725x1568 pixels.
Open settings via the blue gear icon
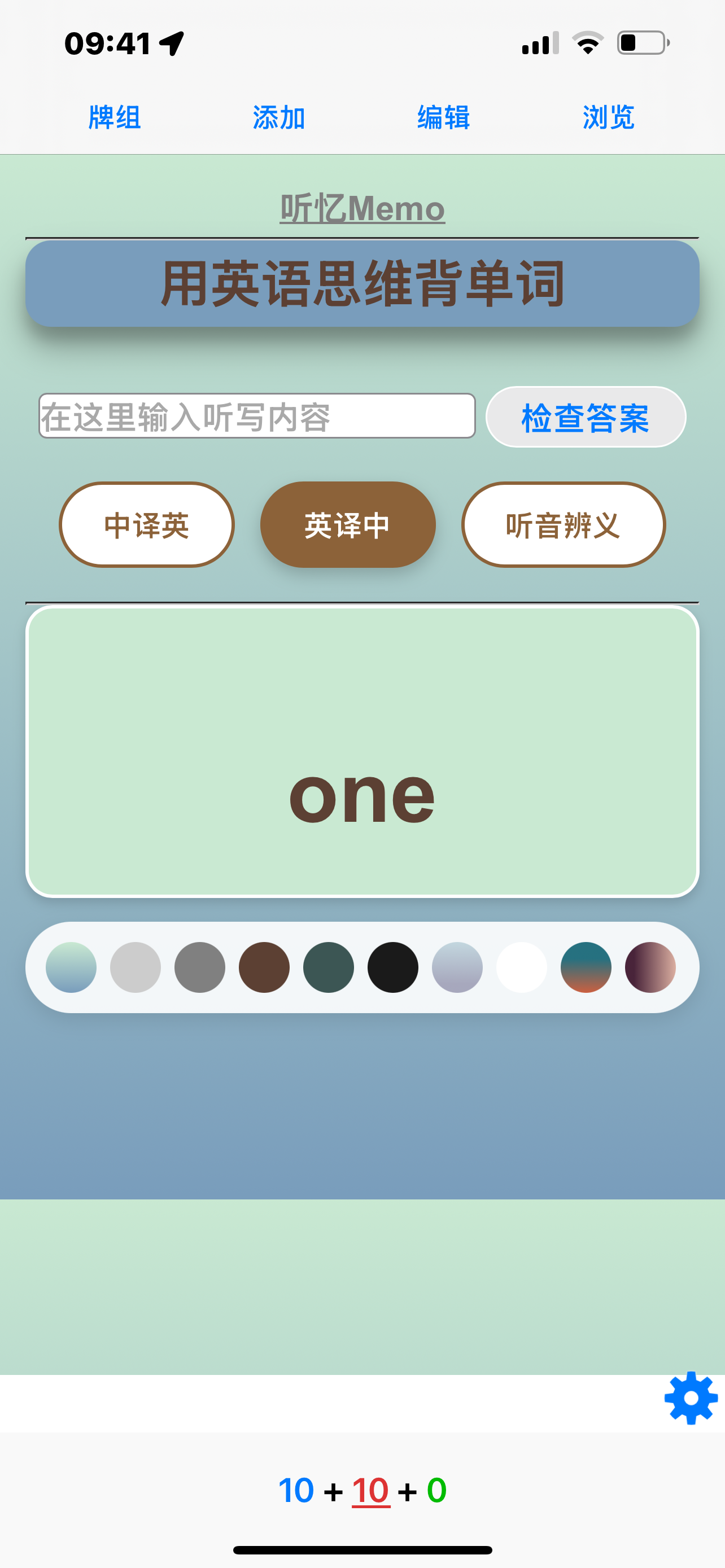[691, 1398]
